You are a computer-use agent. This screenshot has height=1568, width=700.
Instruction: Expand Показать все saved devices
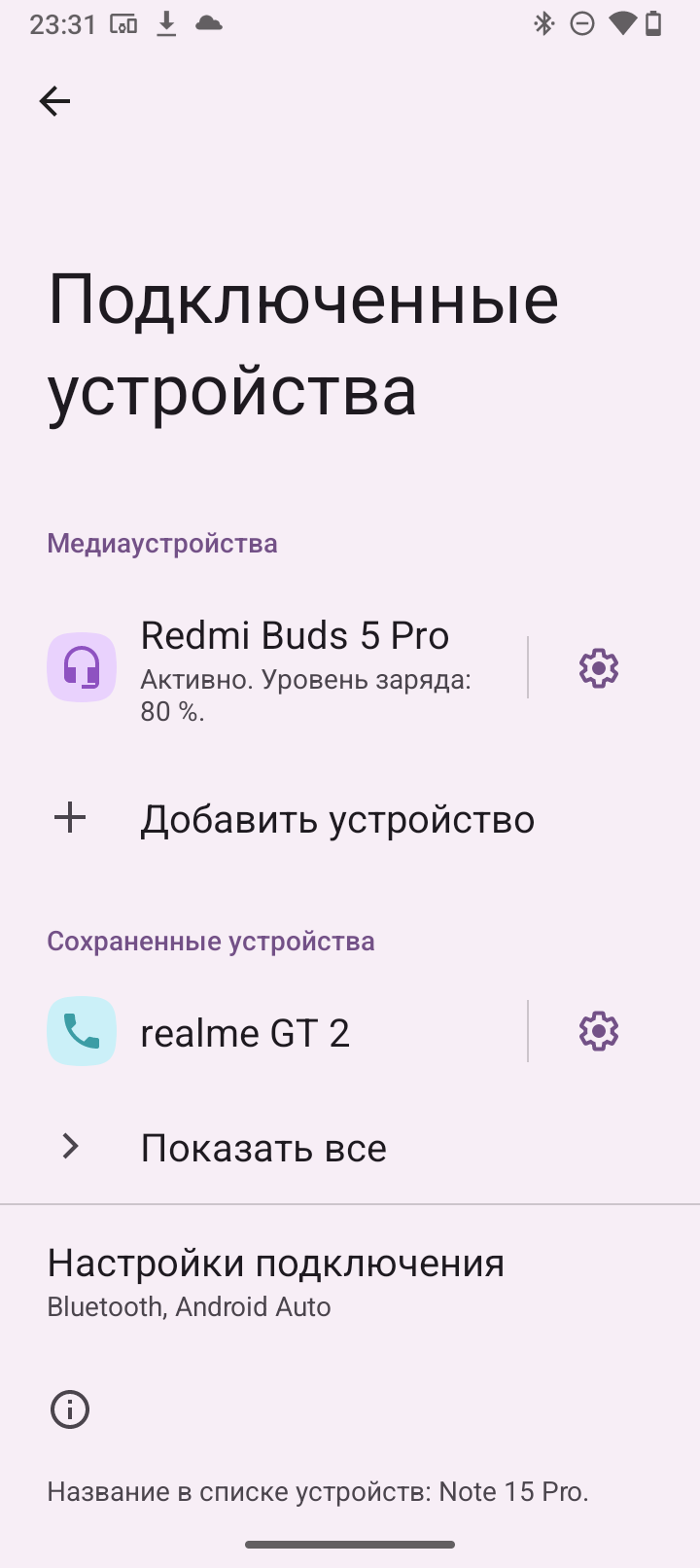(x=263, y=1148)
